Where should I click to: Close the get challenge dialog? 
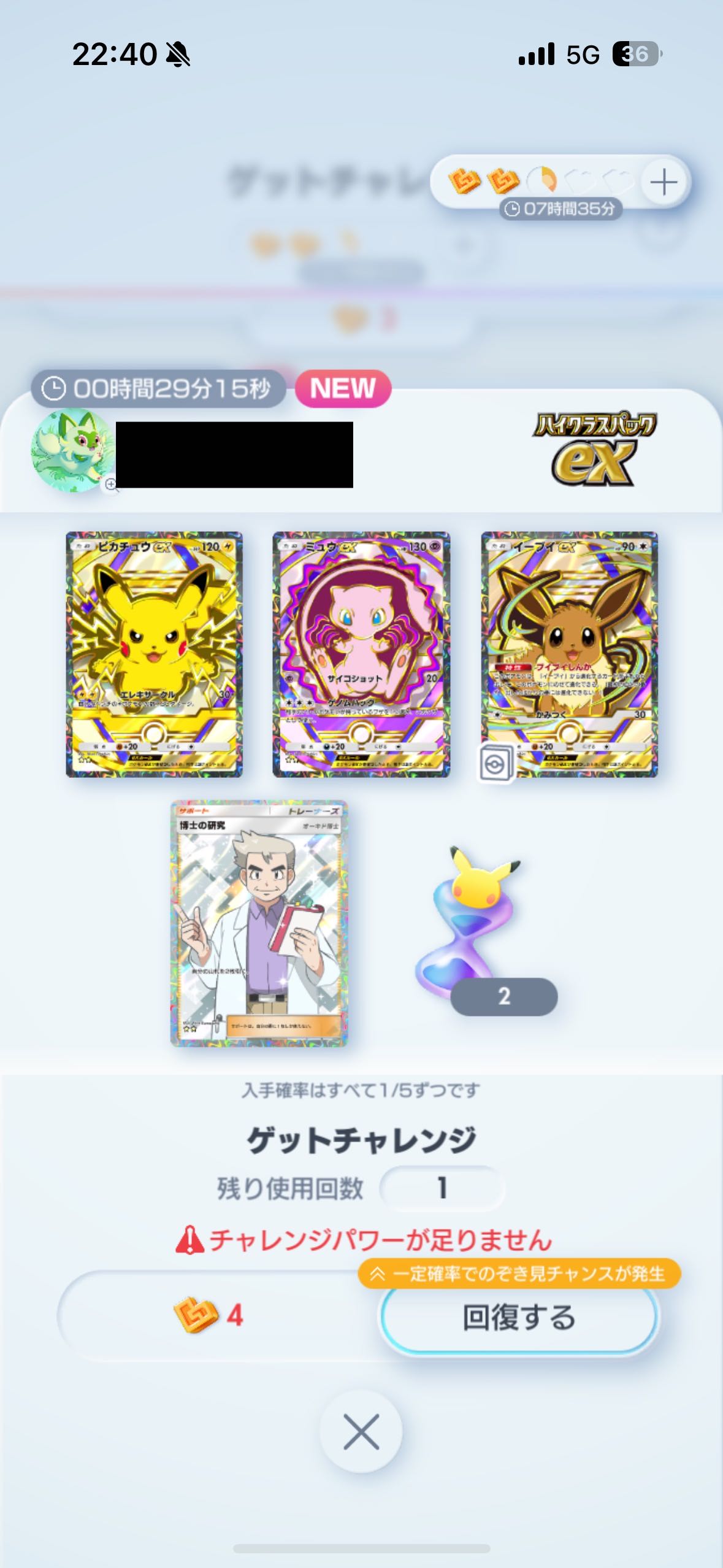pyautogui.click(x=361, y=1431)
